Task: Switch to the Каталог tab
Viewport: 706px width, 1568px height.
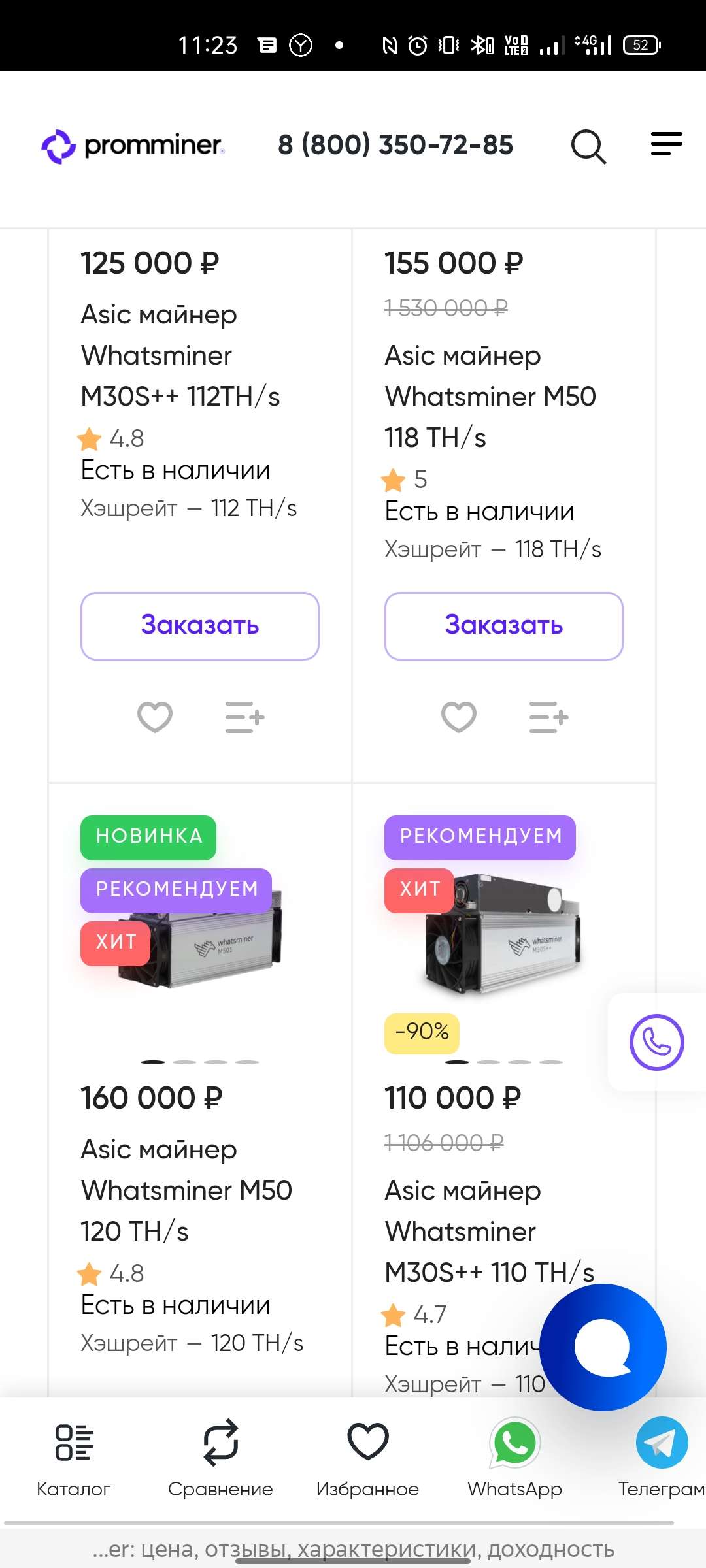Action: [x=74, y=1458]
